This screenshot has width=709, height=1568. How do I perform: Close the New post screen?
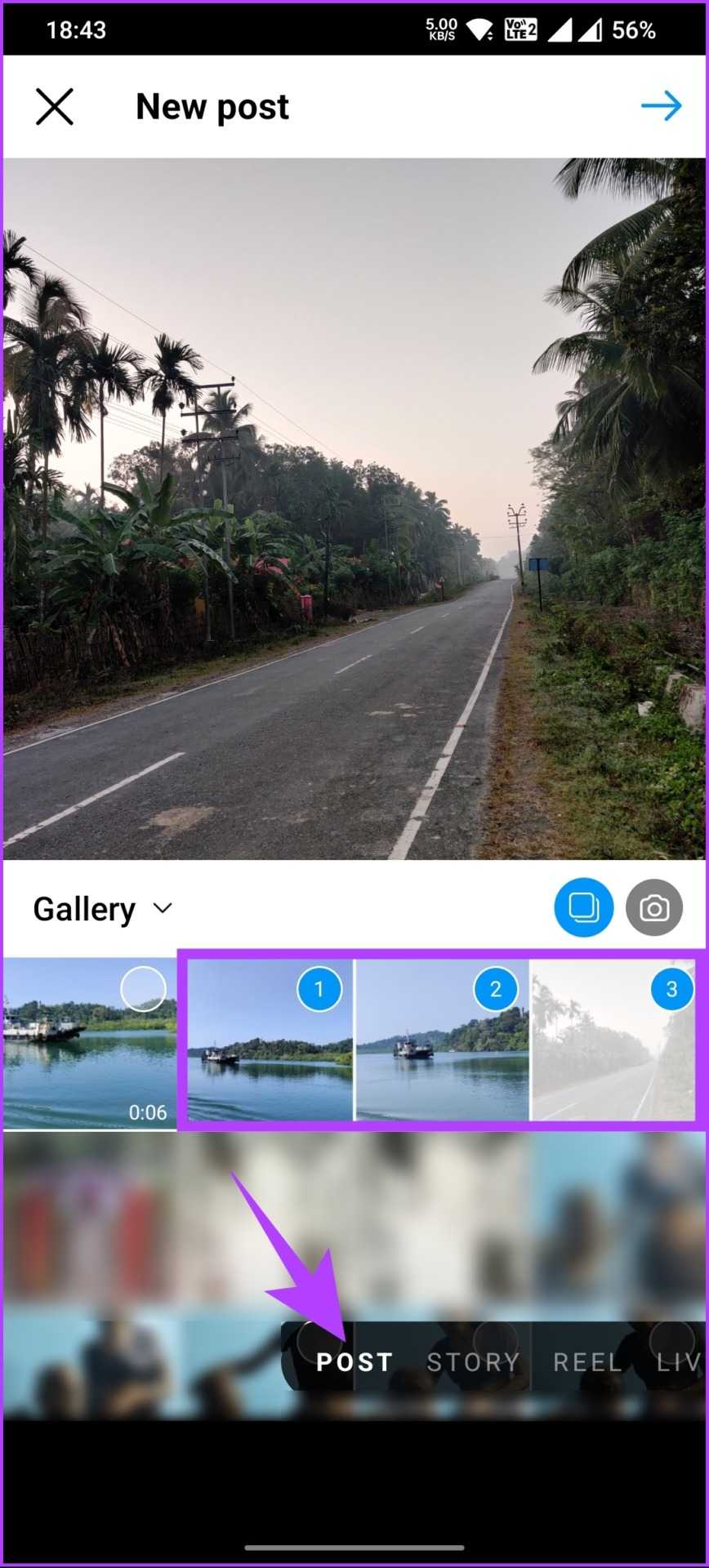point(55,107)
